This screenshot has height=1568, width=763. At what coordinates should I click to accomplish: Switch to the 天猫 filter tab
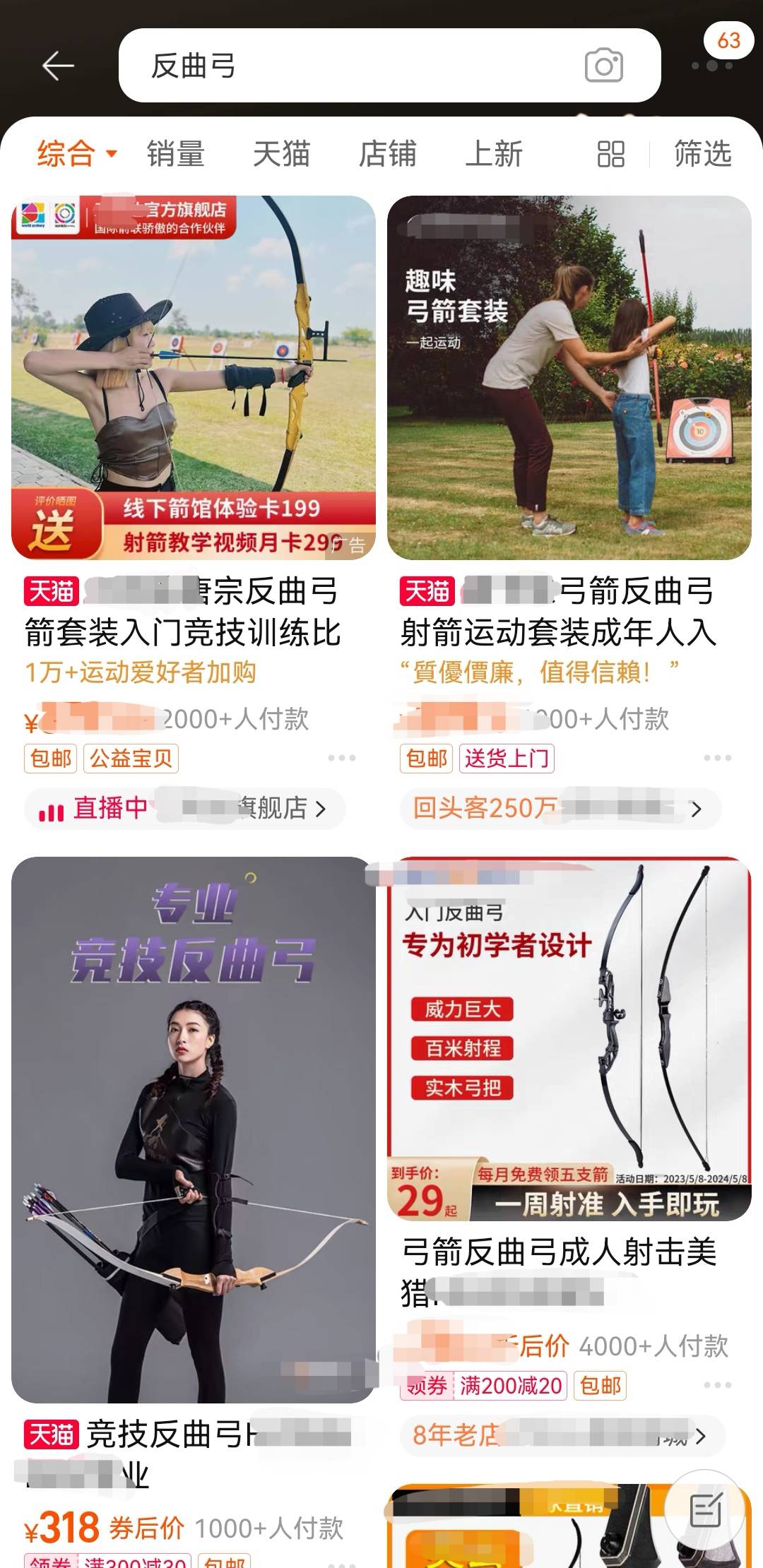click(283, 154)
